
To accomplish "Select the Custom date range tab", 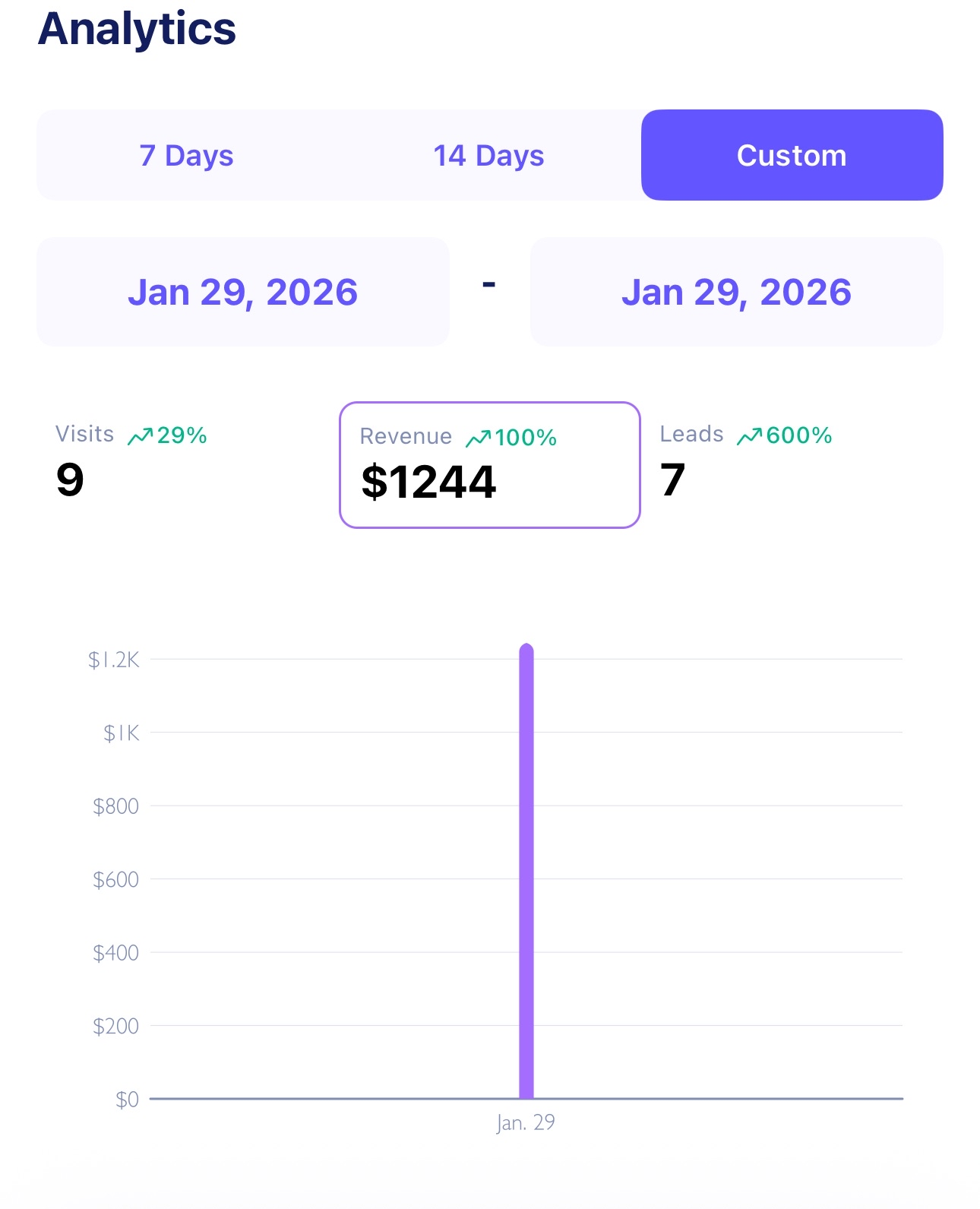I will (x=792, y=156).
